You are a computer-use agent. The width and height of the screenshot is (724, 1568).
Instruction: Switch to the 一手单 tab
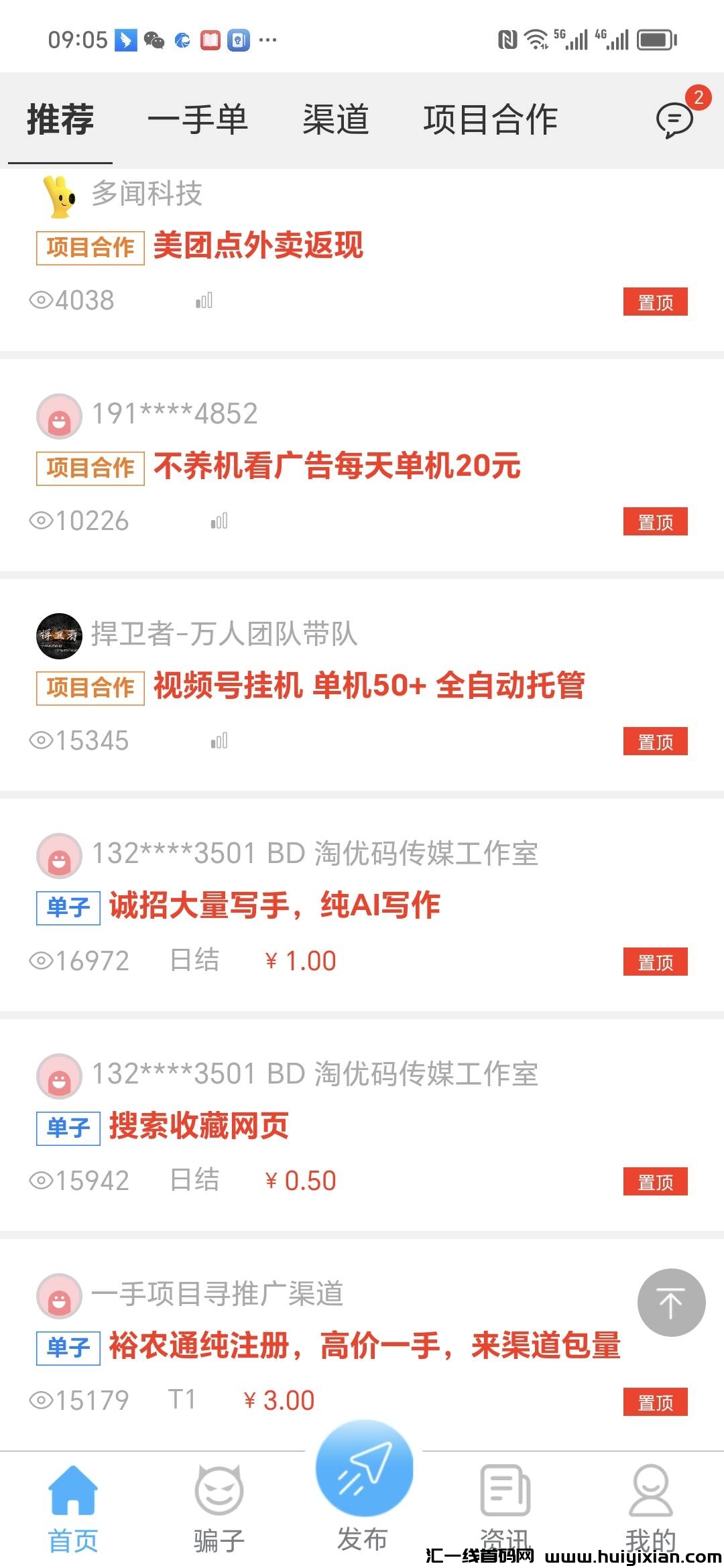[x=198, y=119]
